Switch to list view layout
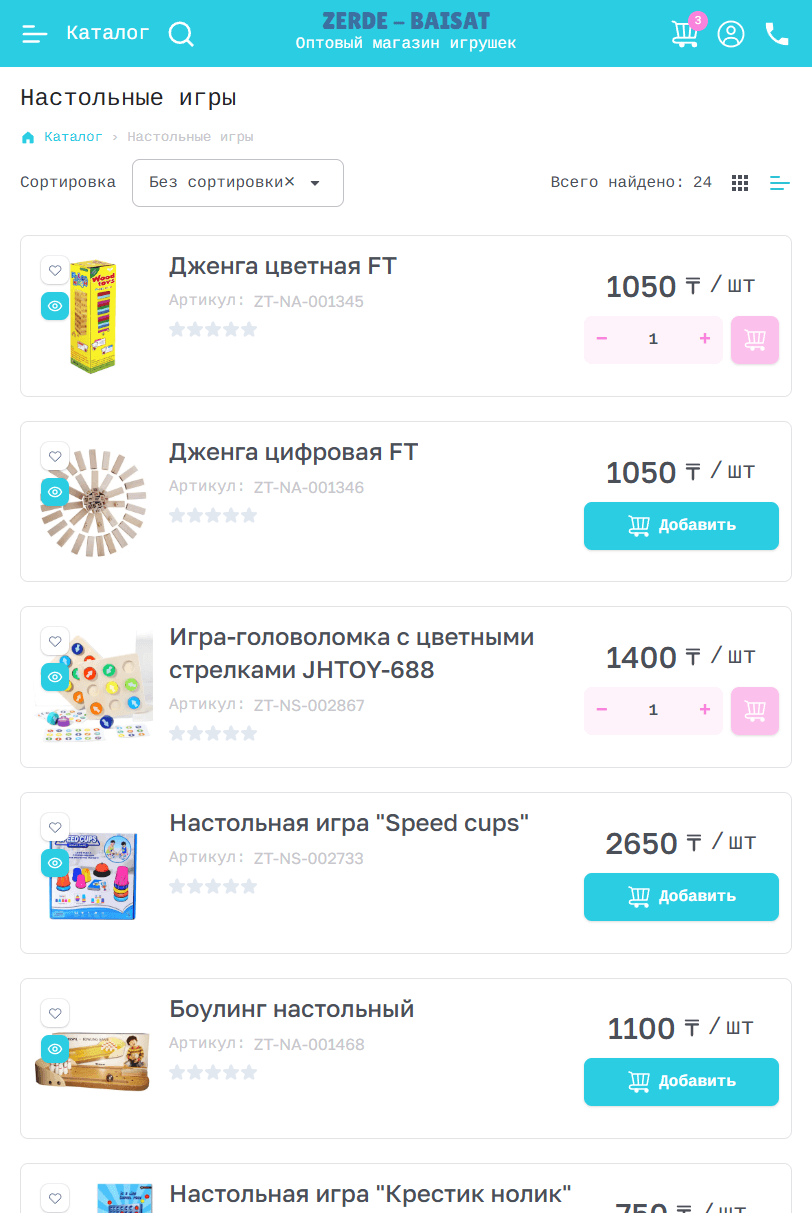This screenshot has height=1213, width=812. [x=780, y=183]
